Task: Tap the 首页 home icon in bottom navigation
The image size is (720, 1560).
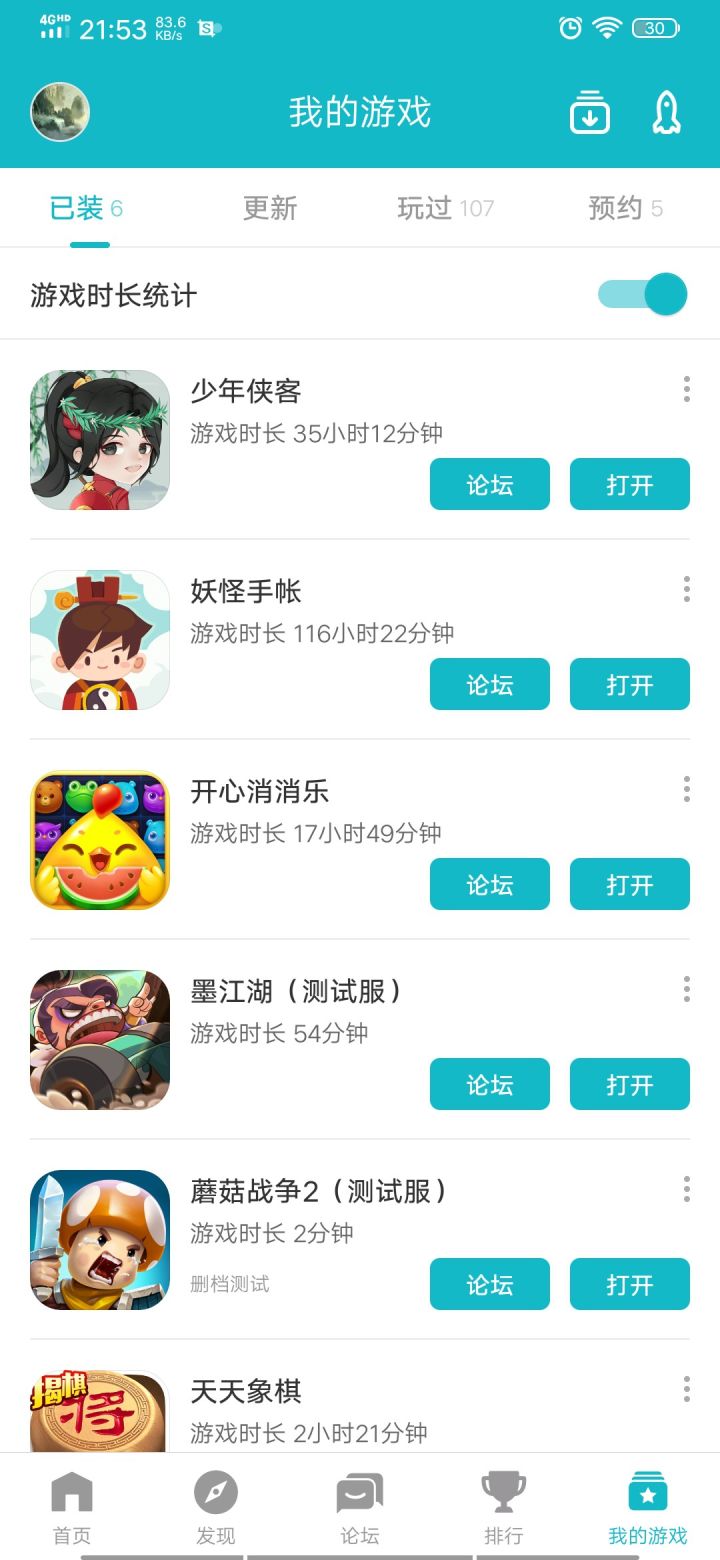Action: click(71, 1497)
